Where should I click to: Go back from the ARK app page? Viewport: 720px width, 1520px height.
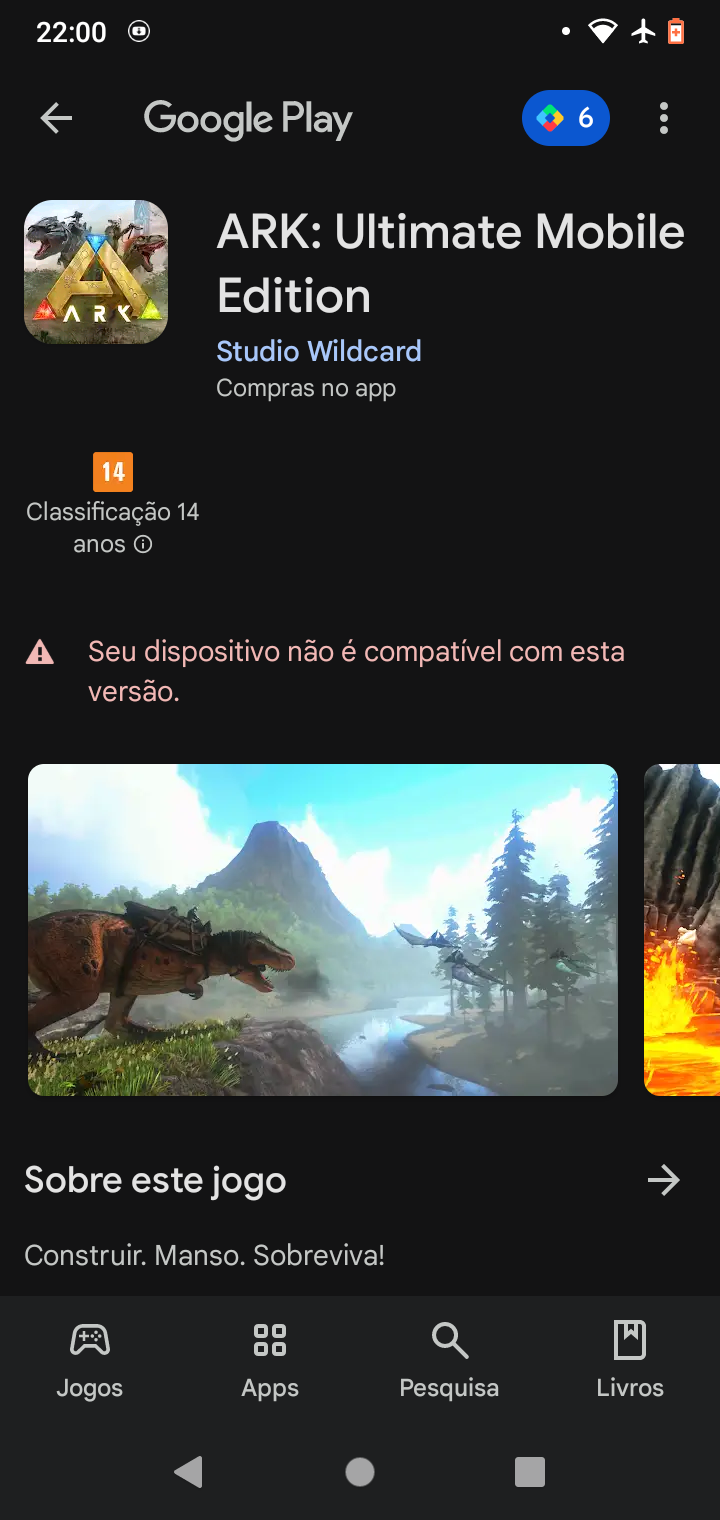[56, 119]
